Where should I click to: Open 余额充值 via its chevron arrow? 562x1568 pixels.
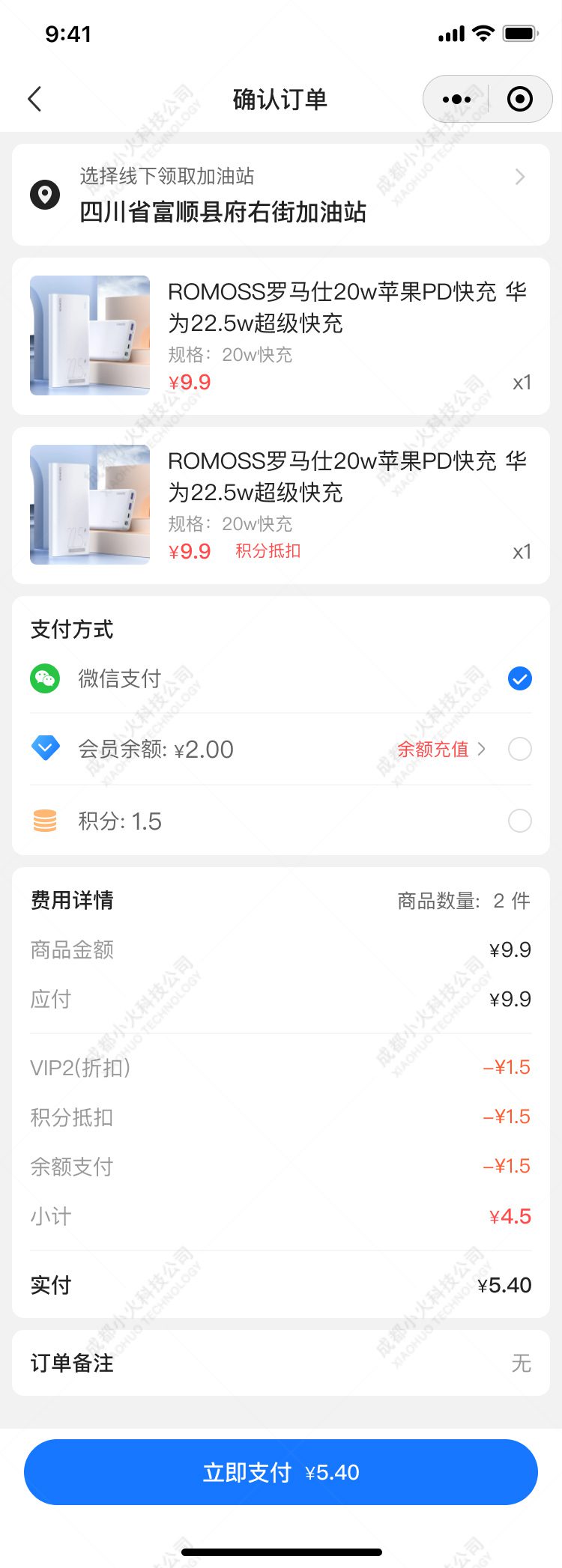coord(482,749)
